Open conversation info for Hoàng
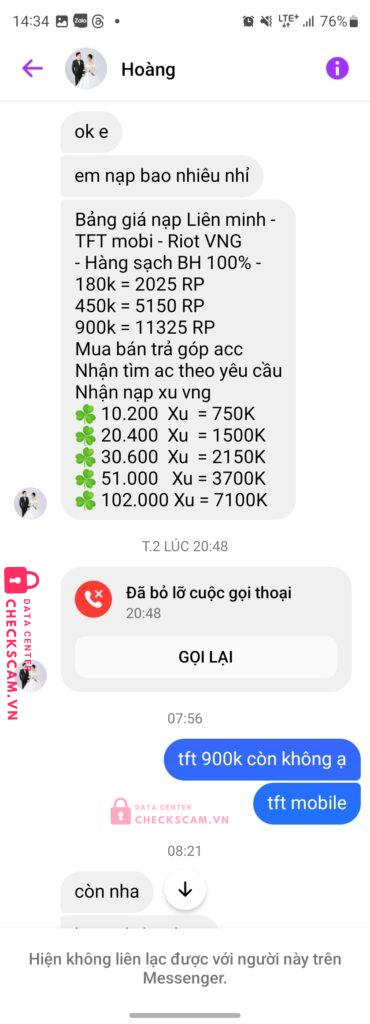This screenshot has height=1024, width=370. [x=337, y=68]
